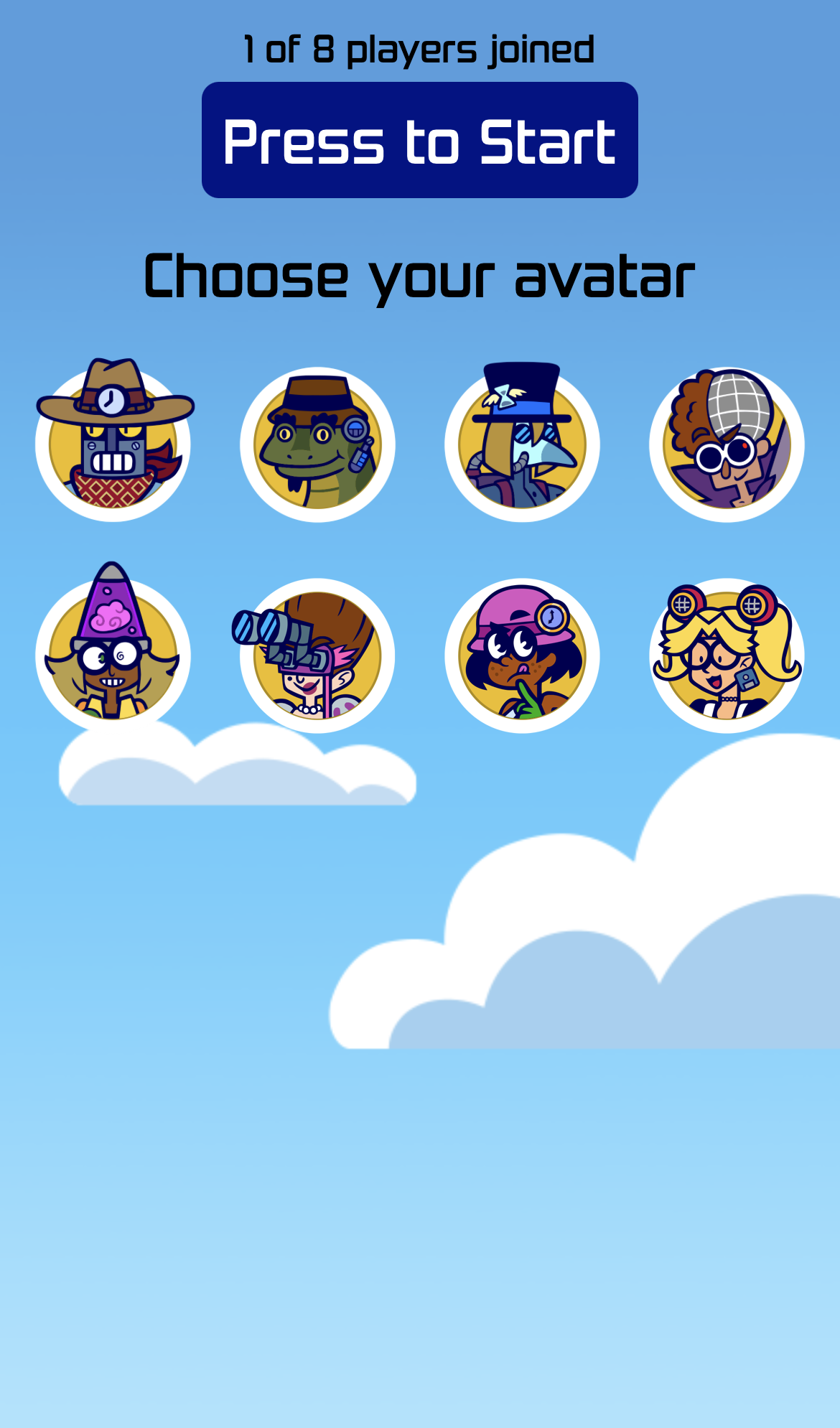Pick the plague doctor avatar in top hat
The width and height of the screenshot is (840, 1428).
click(522, 445)
